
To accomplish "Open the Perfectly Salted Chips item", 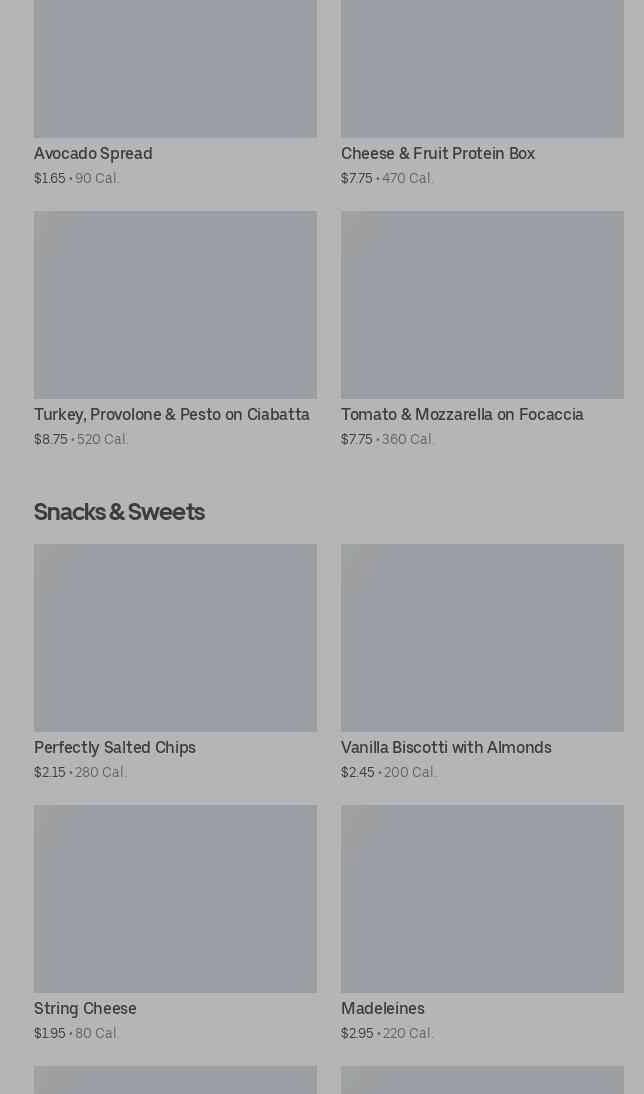I will tap(175, 661).
